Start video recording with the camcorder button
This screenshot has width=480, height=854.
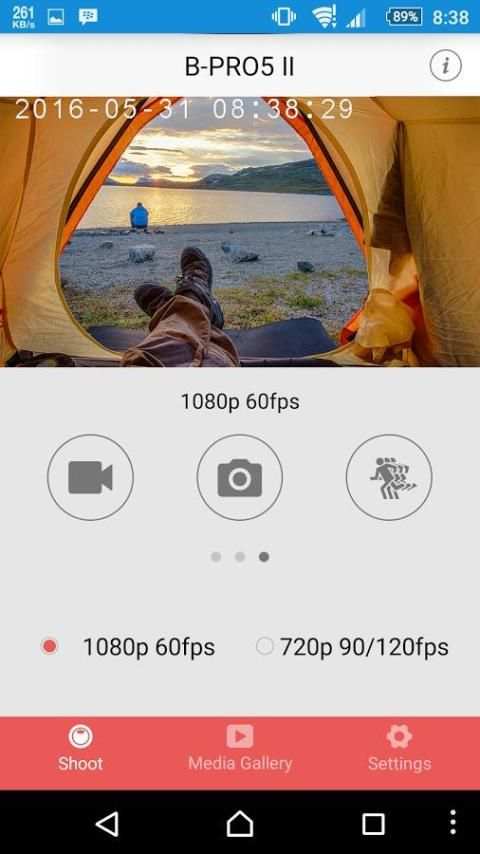coord(90,477)
